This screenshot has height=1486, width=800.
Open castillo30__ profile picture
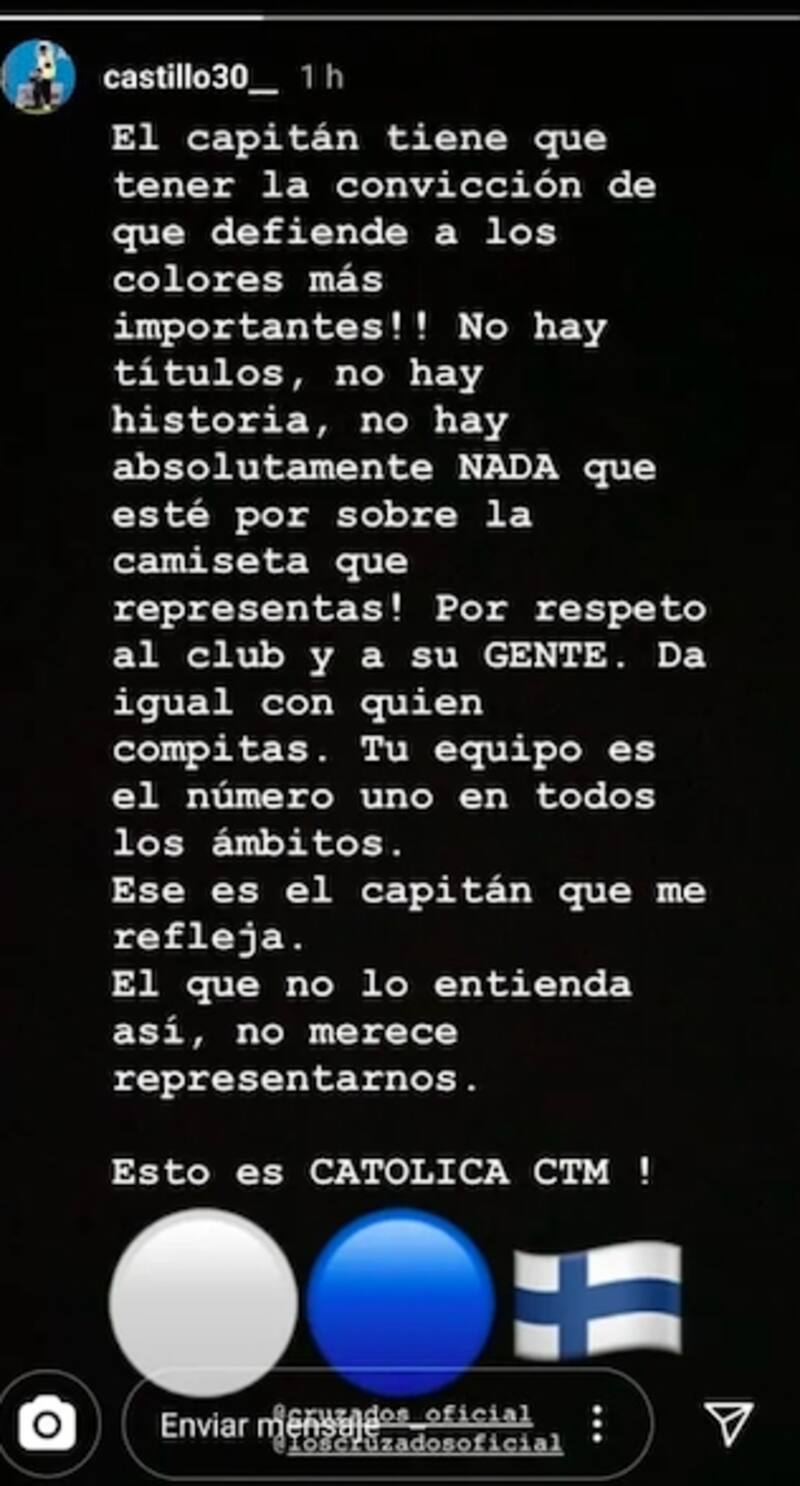tap(39, 77)
